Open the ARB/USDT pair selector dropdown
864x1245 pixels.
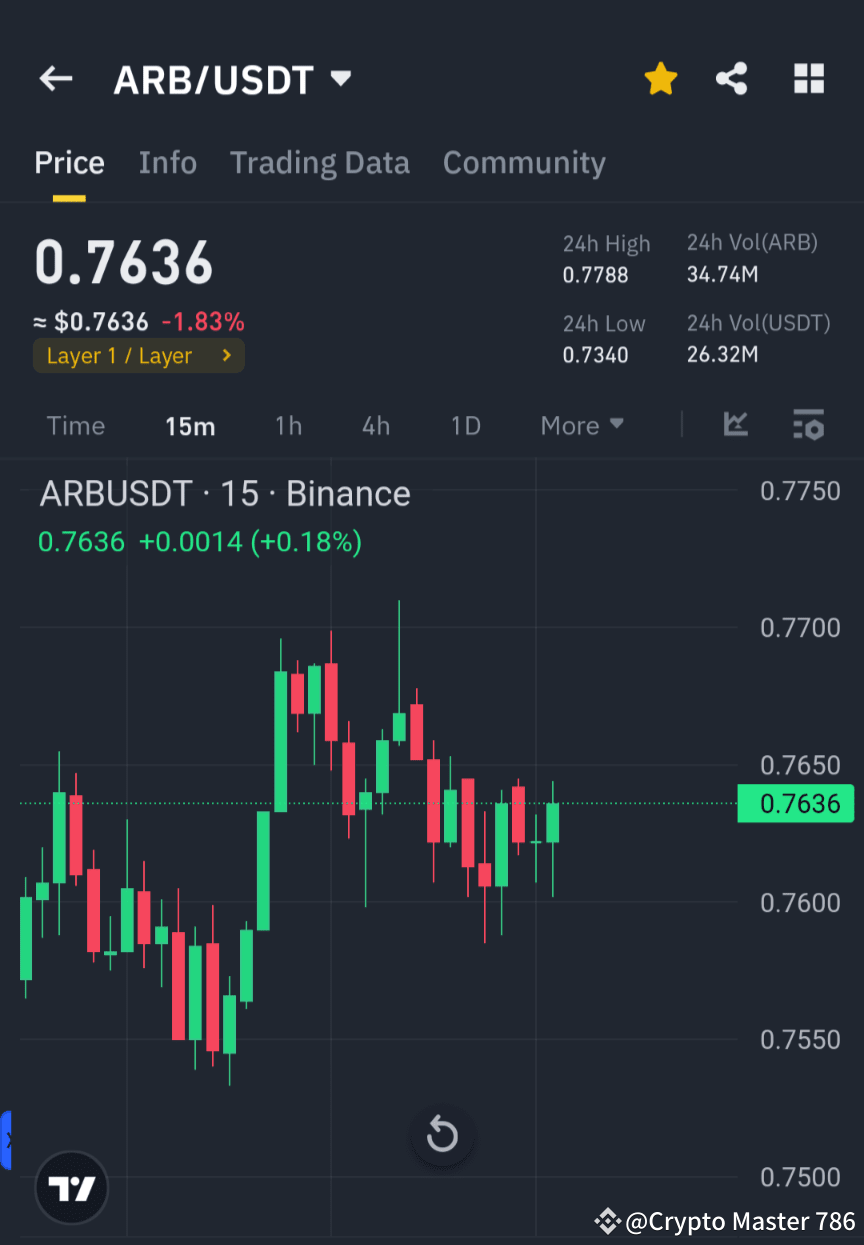pos(234,79)
